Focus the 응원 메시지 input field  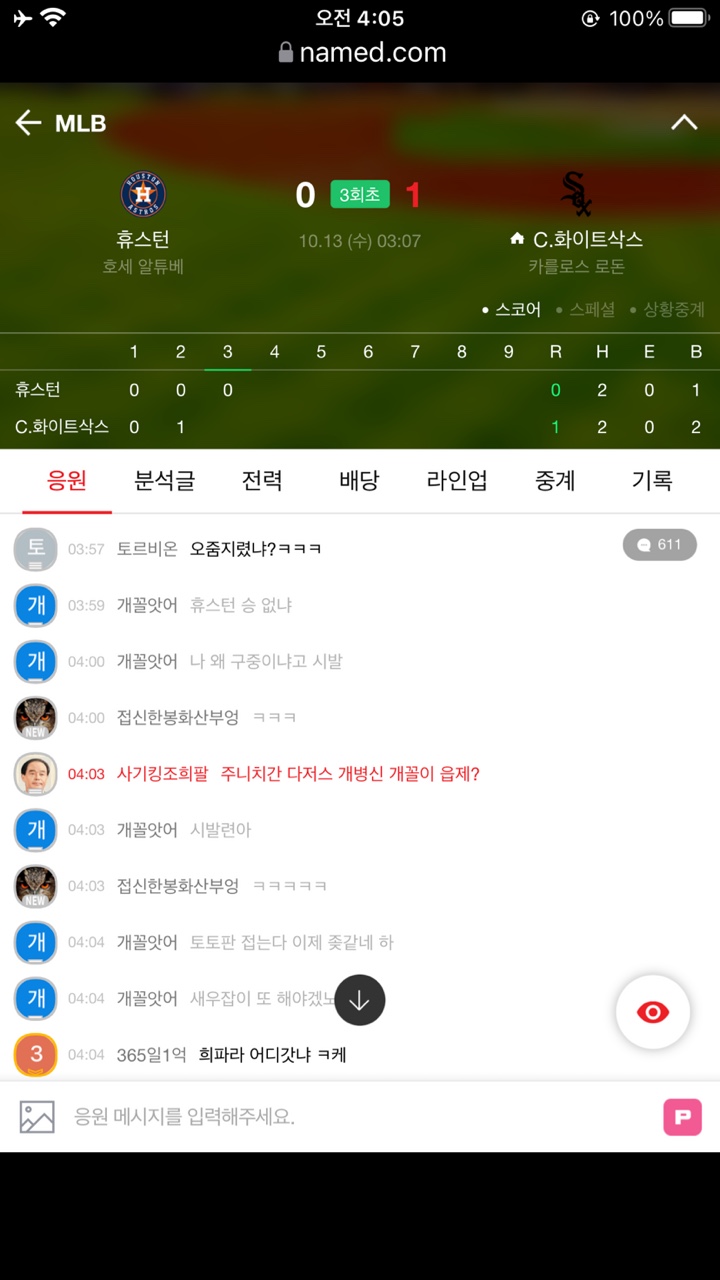click(x=350, y=1117)
